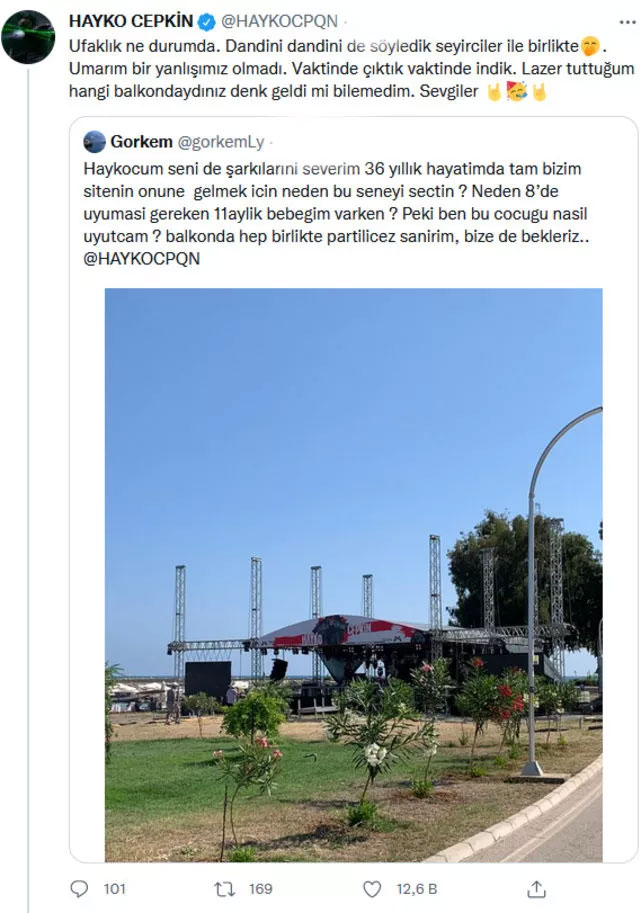Open the HAYKO CEPKİN profile name link
640x913 pixels.
pos(128,21)
